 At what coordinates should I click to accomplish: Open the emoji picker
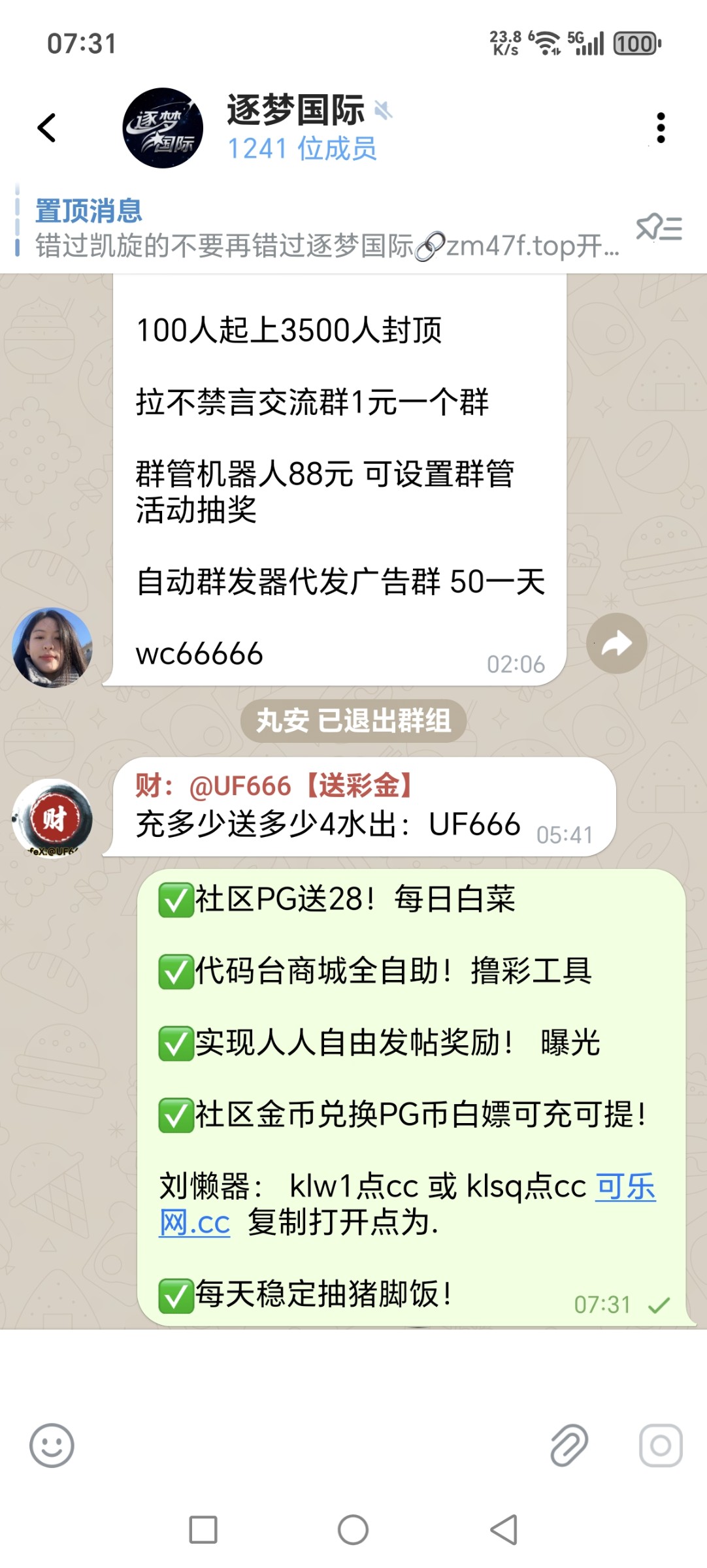coord(52,1445)
